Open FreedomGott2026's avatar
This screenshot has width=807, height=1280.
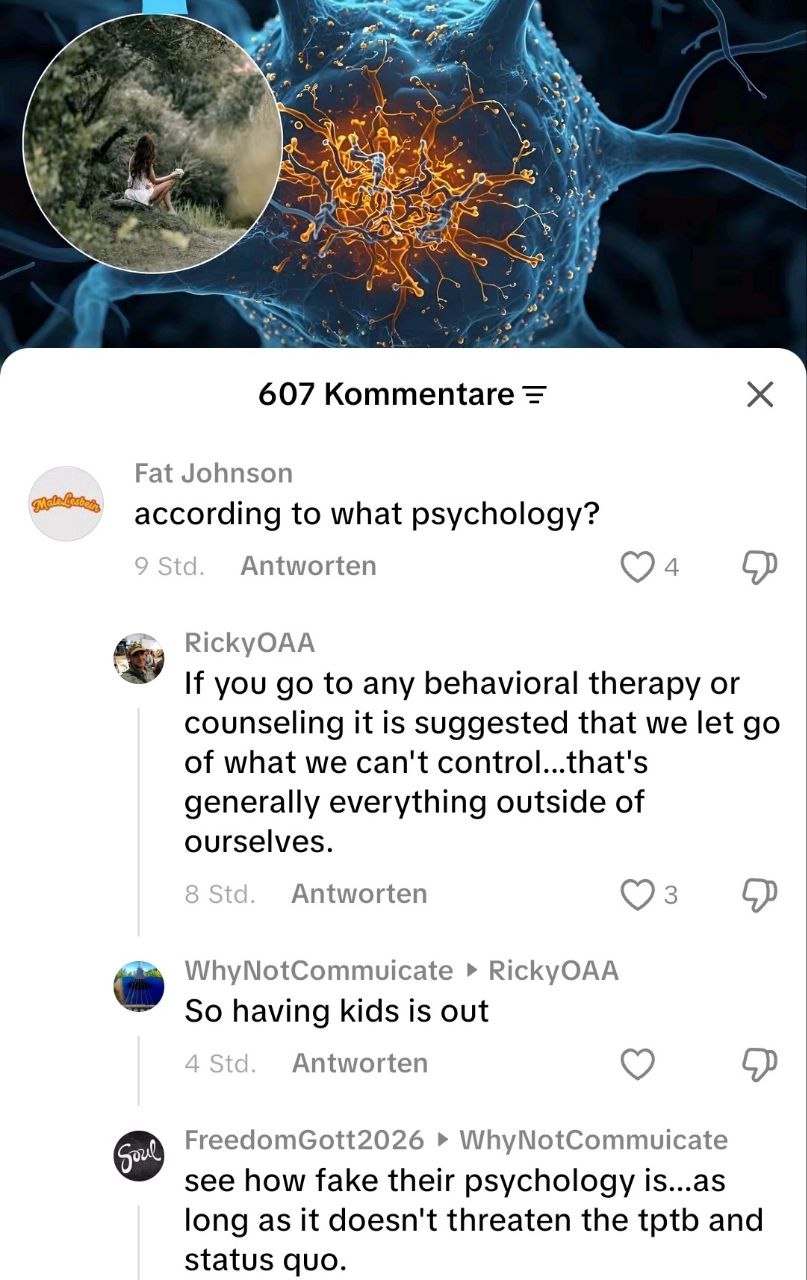[139, 1157]
